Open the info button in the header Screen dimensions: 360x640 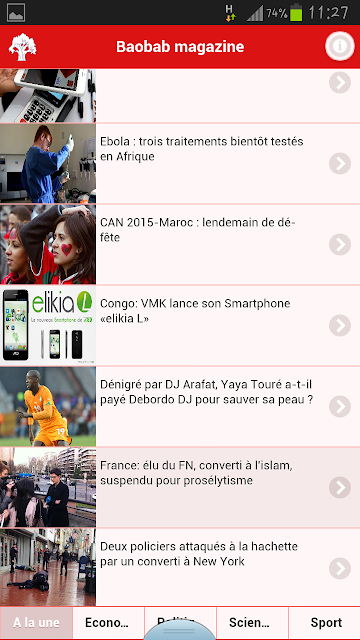click(339, 46)
